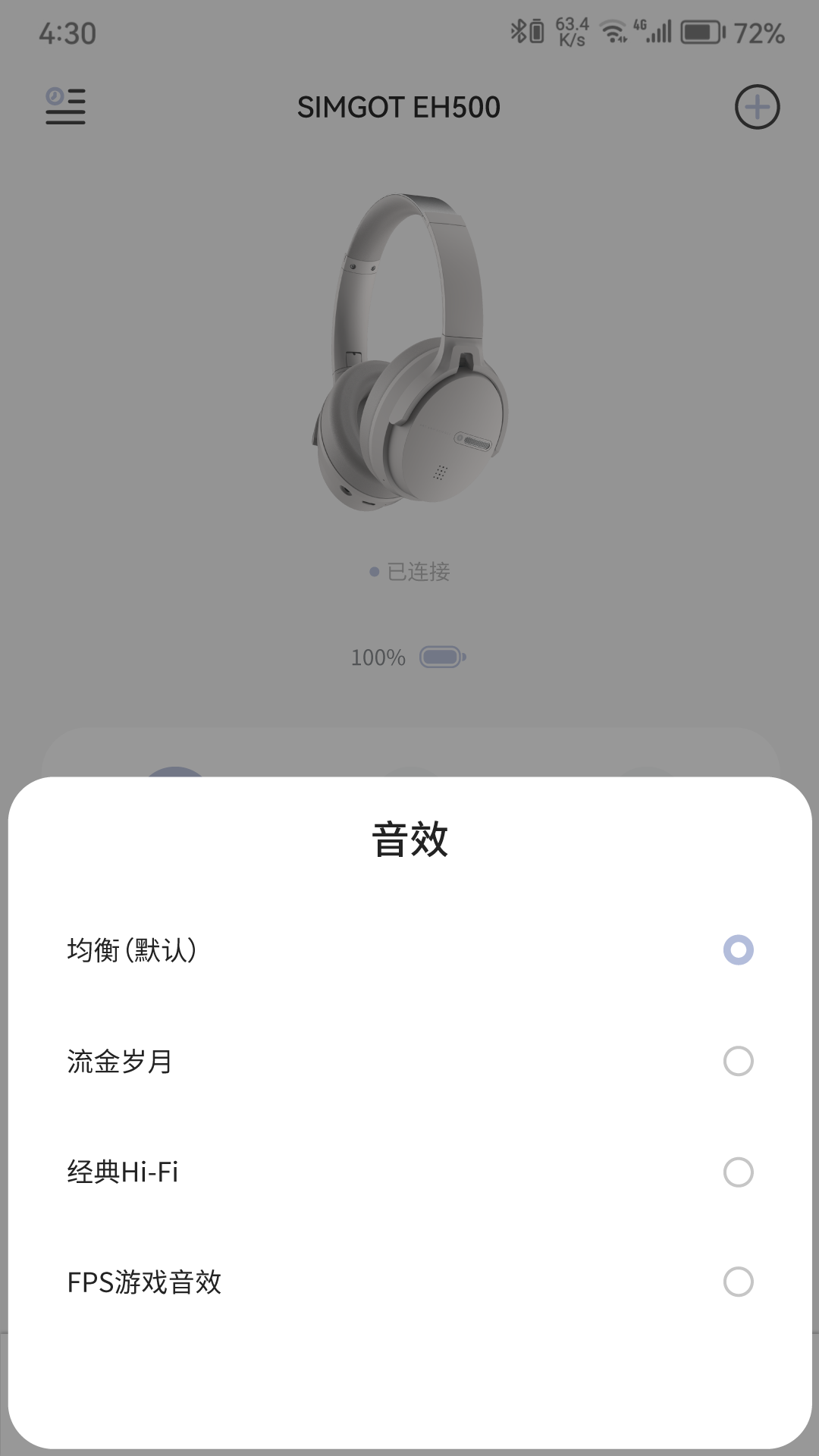Enable the FPS游戏音效 option
Screen dimensions: 819x1456
pyautogui.click(x=738, y=1282)
